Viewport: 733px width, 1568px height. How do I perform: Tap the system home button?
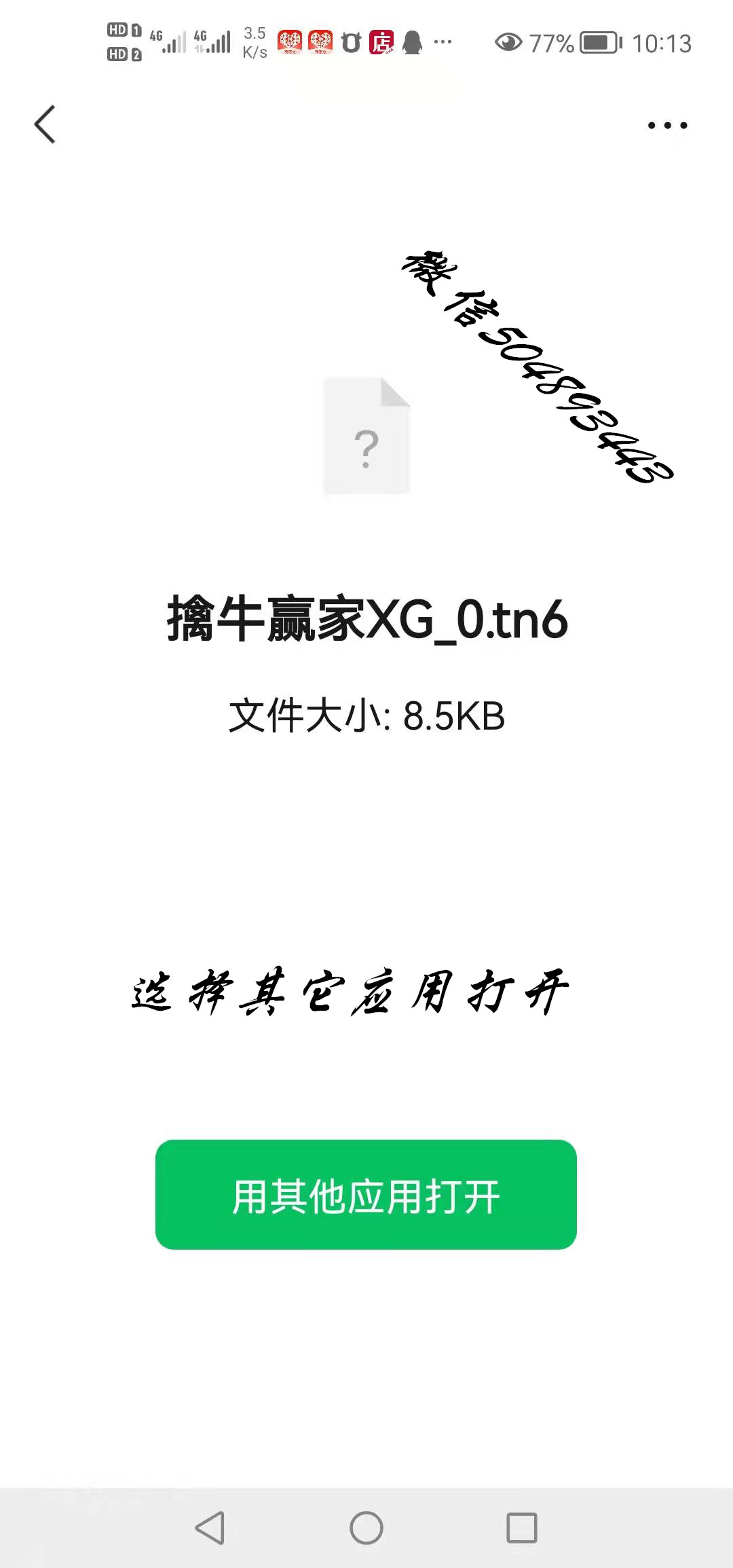pos(366,1528)
